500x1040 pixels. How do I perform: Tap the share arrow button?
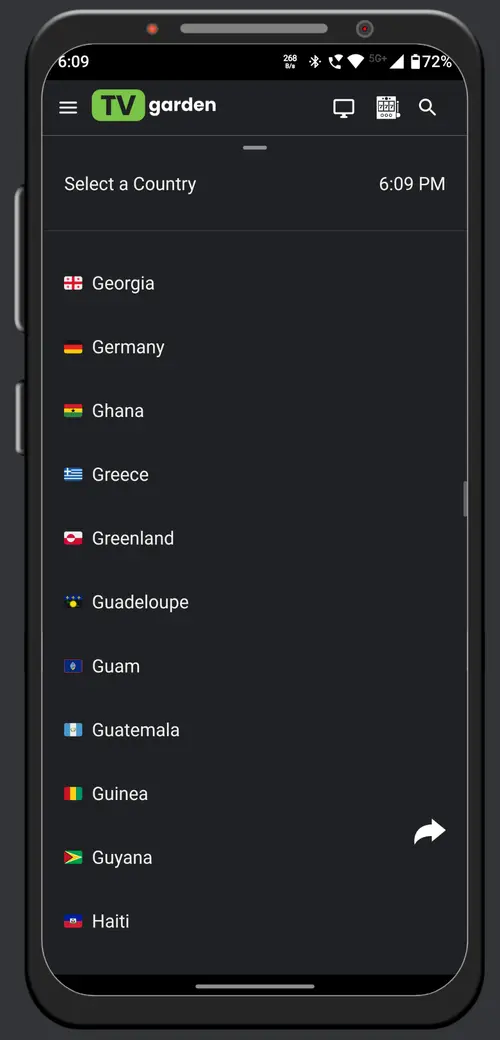(430, 832)
